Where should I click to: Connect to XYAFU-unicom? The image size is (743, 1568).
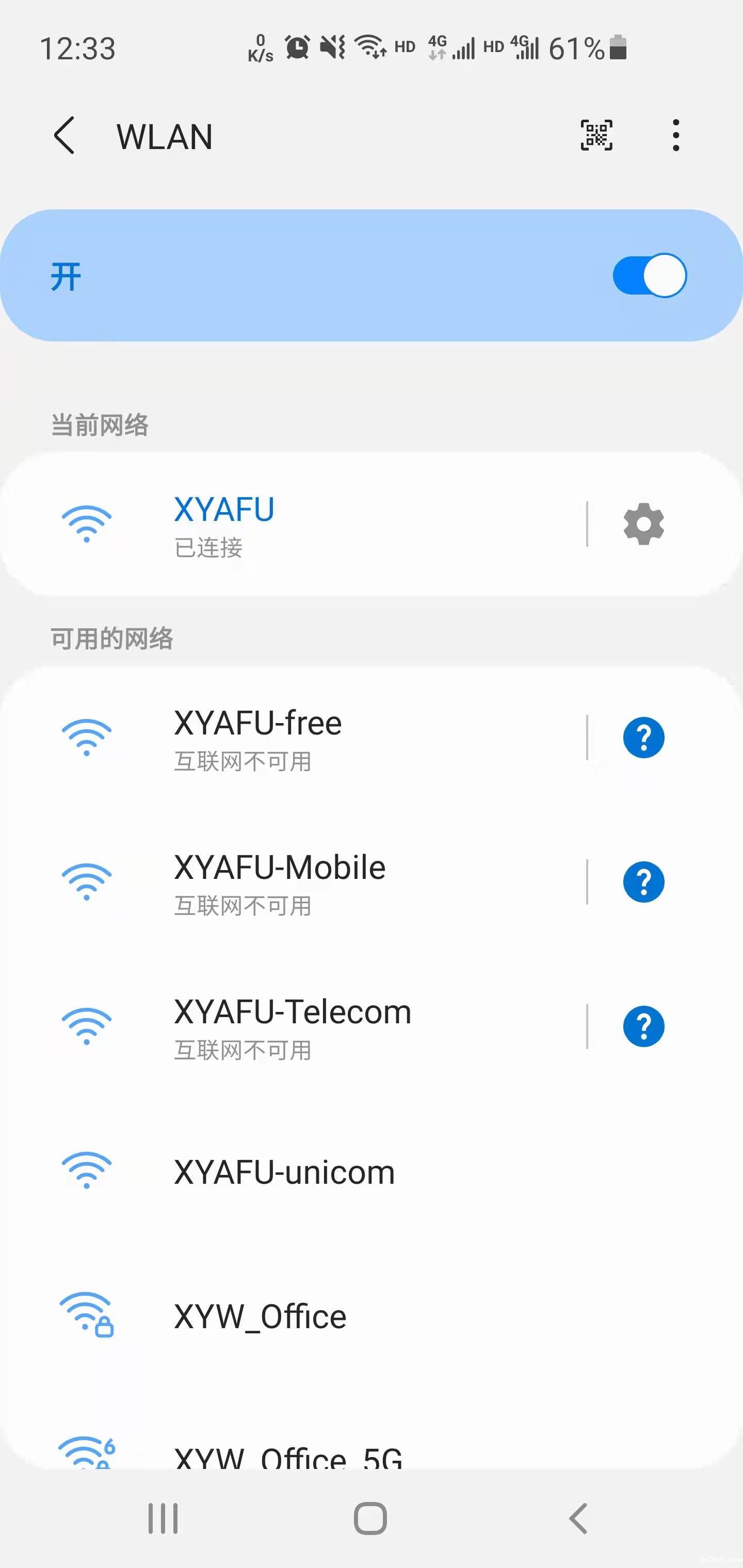(304, 1172)
